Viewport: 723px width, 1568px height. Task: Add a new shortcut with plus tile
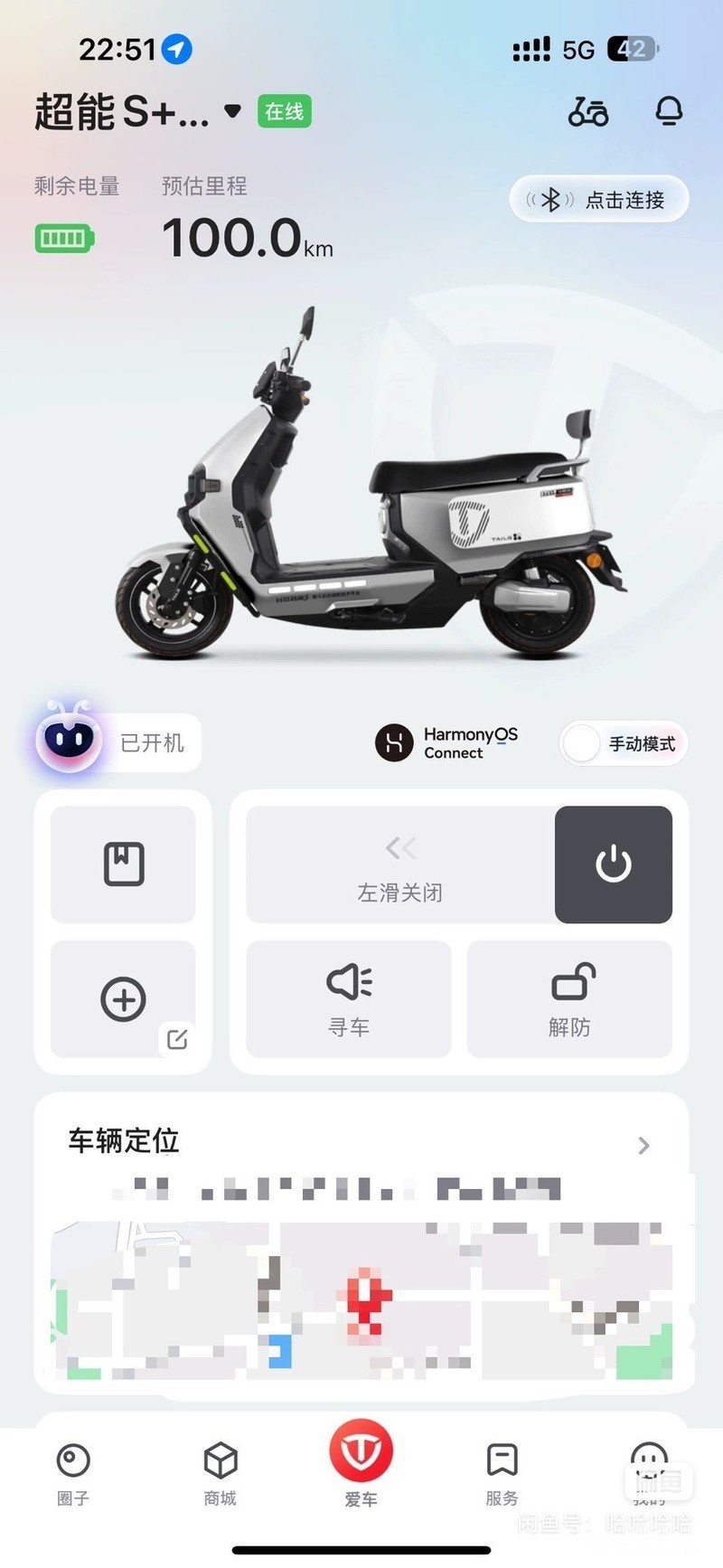(x=123, y=999)
